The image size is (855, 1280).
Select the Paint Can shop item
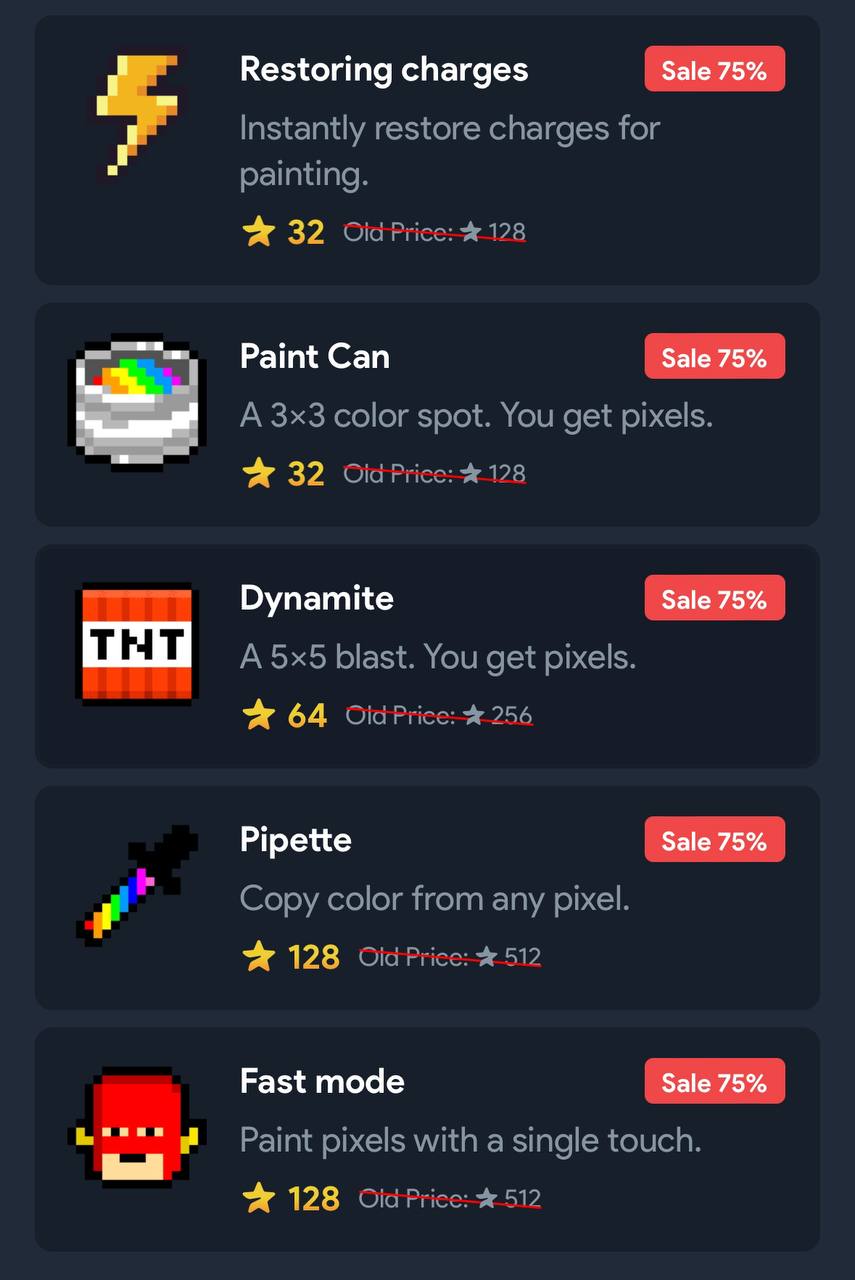[427, 415]
